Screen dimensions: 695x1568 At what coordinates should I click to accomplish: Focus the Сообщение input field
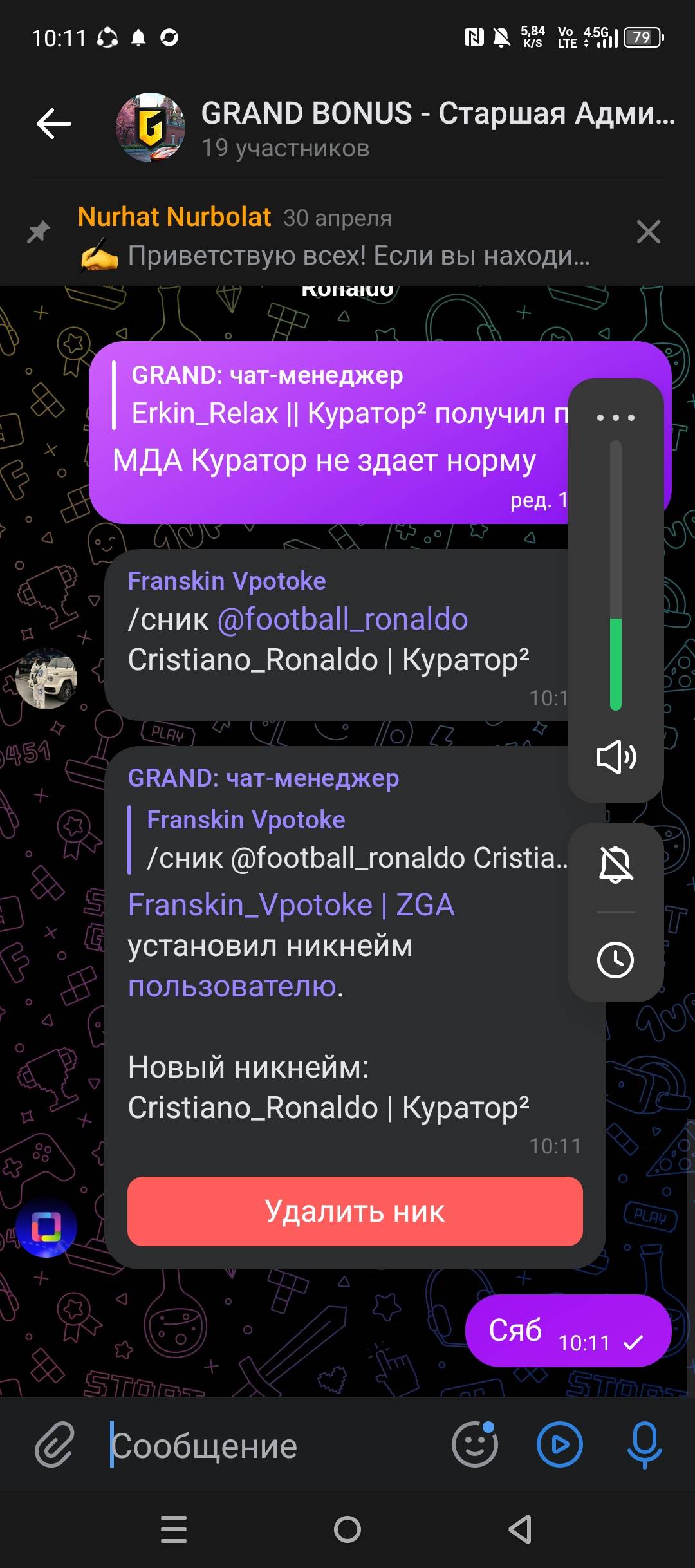tap(270, 1446)
